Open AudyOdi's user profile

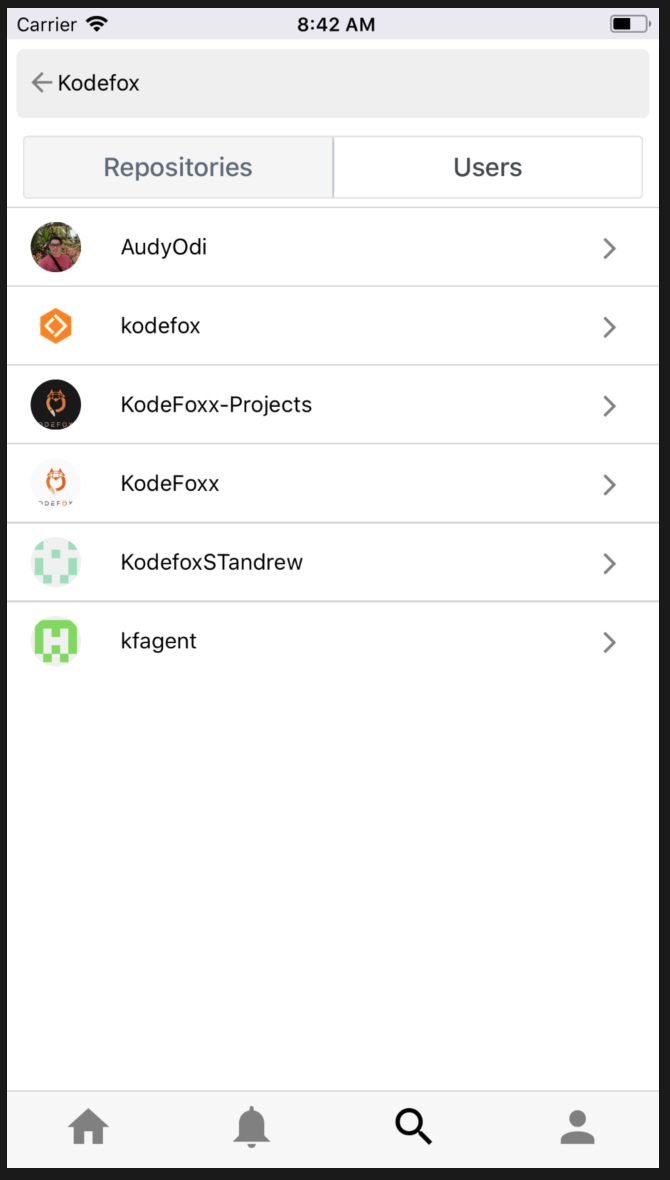pos(333,248)
